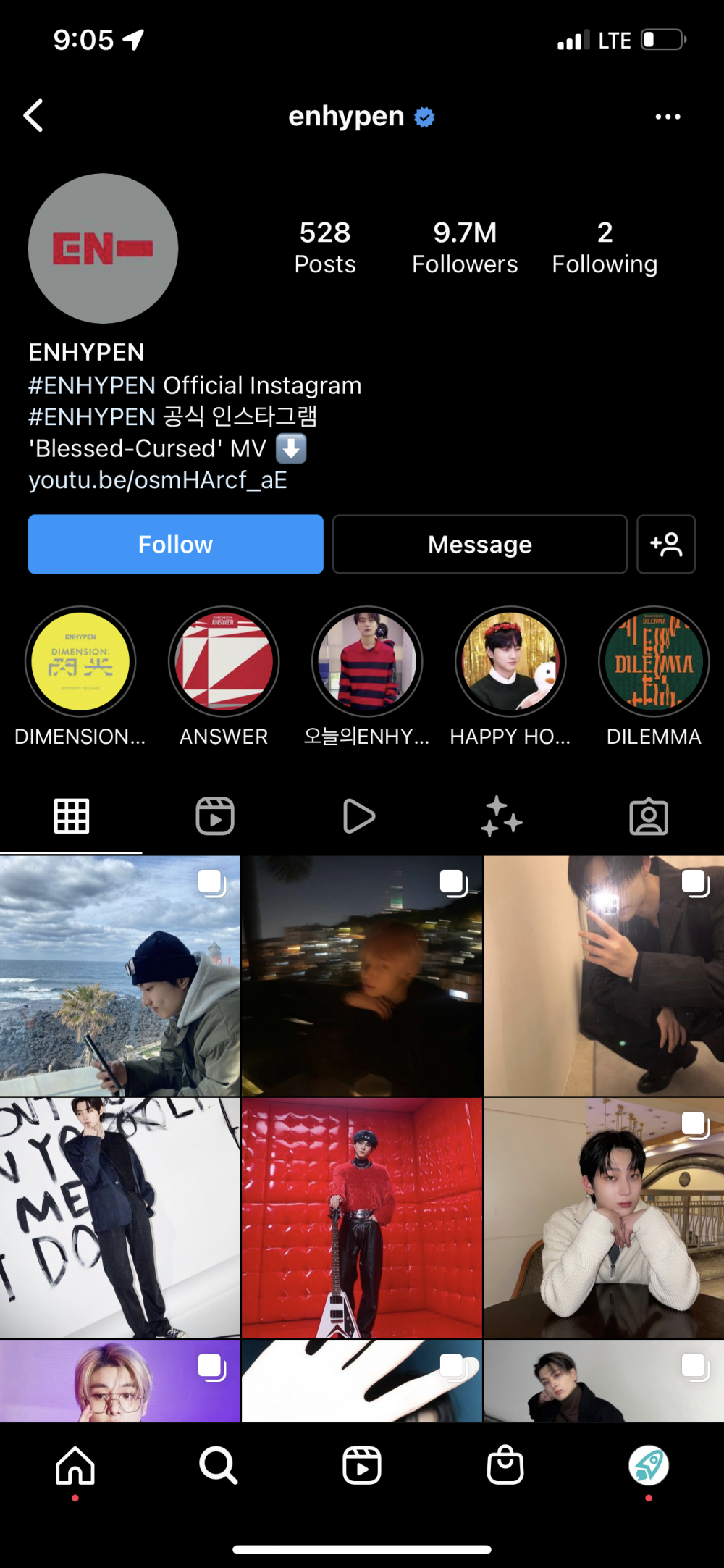Image resolution: width=724 pixels, height=1568 pixels.
Task: View the 9.7M Followers list
Action: point(464,247)
